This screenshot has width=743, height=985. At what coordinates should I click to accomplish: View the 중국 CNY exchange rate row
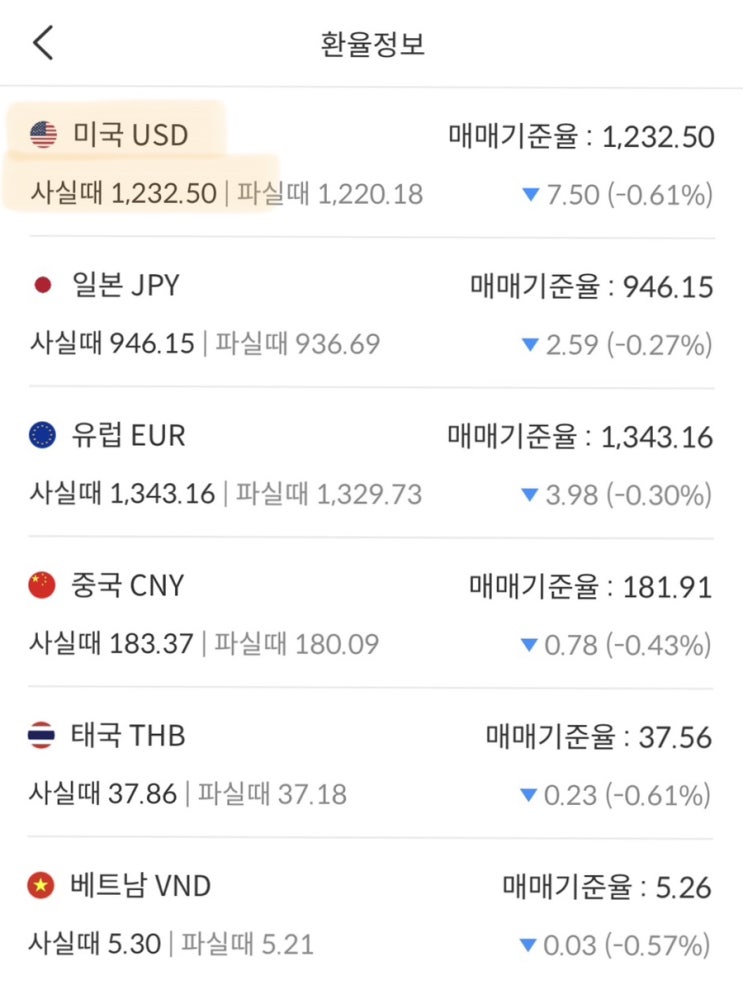click(371, 614)
